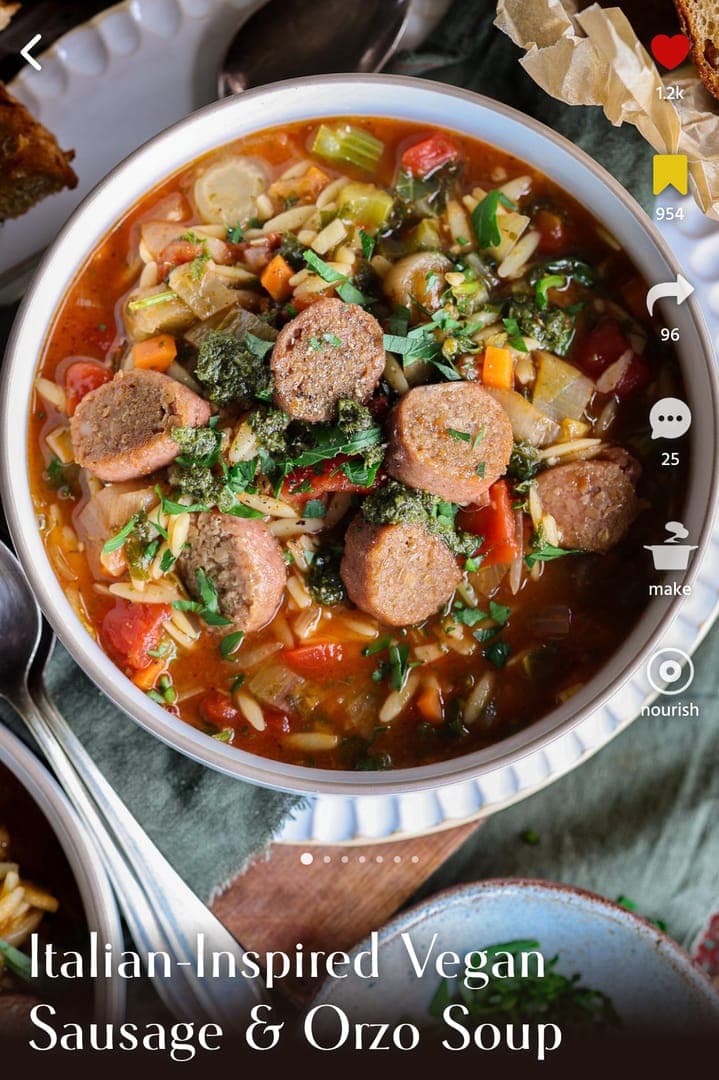Like this recipe with the heart icon
The width and height of the screenshot is (719, 1080).
pos(670,51)
